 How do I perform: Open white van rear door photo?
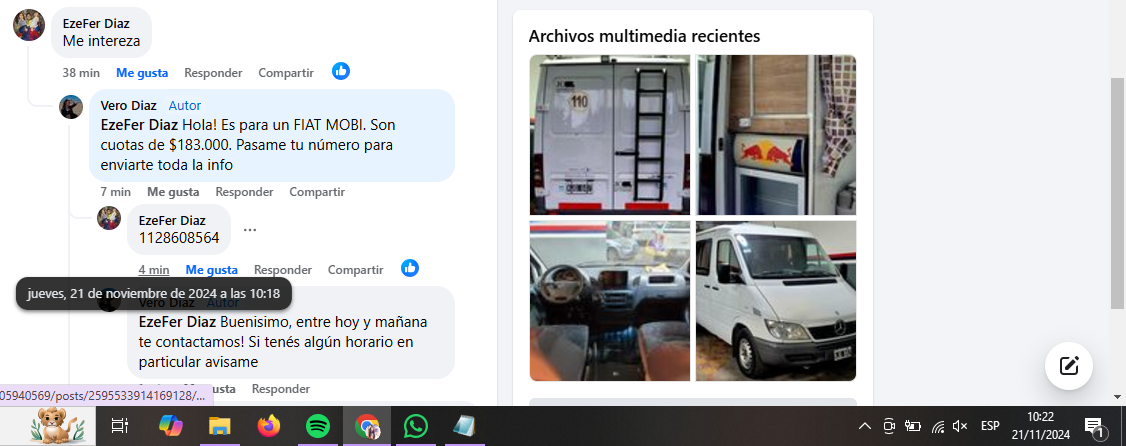[609, 134]
